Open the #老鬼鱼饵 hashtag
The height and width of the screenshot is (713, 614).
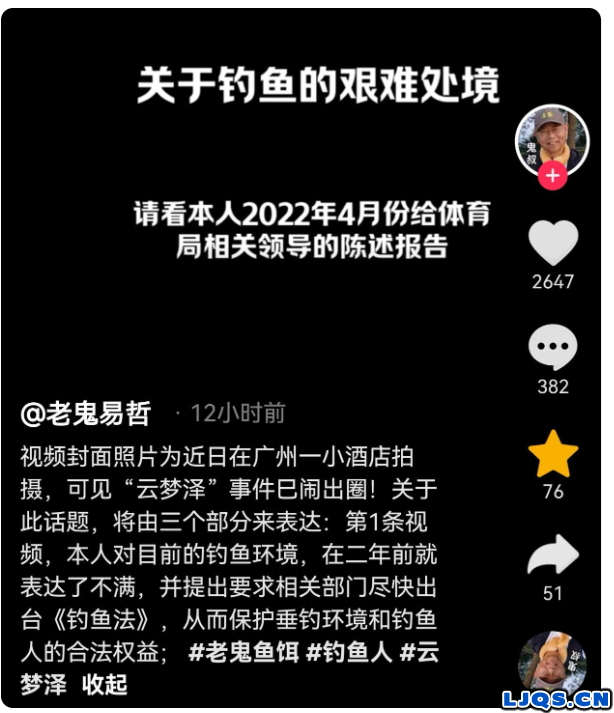[x=243, y=653]
